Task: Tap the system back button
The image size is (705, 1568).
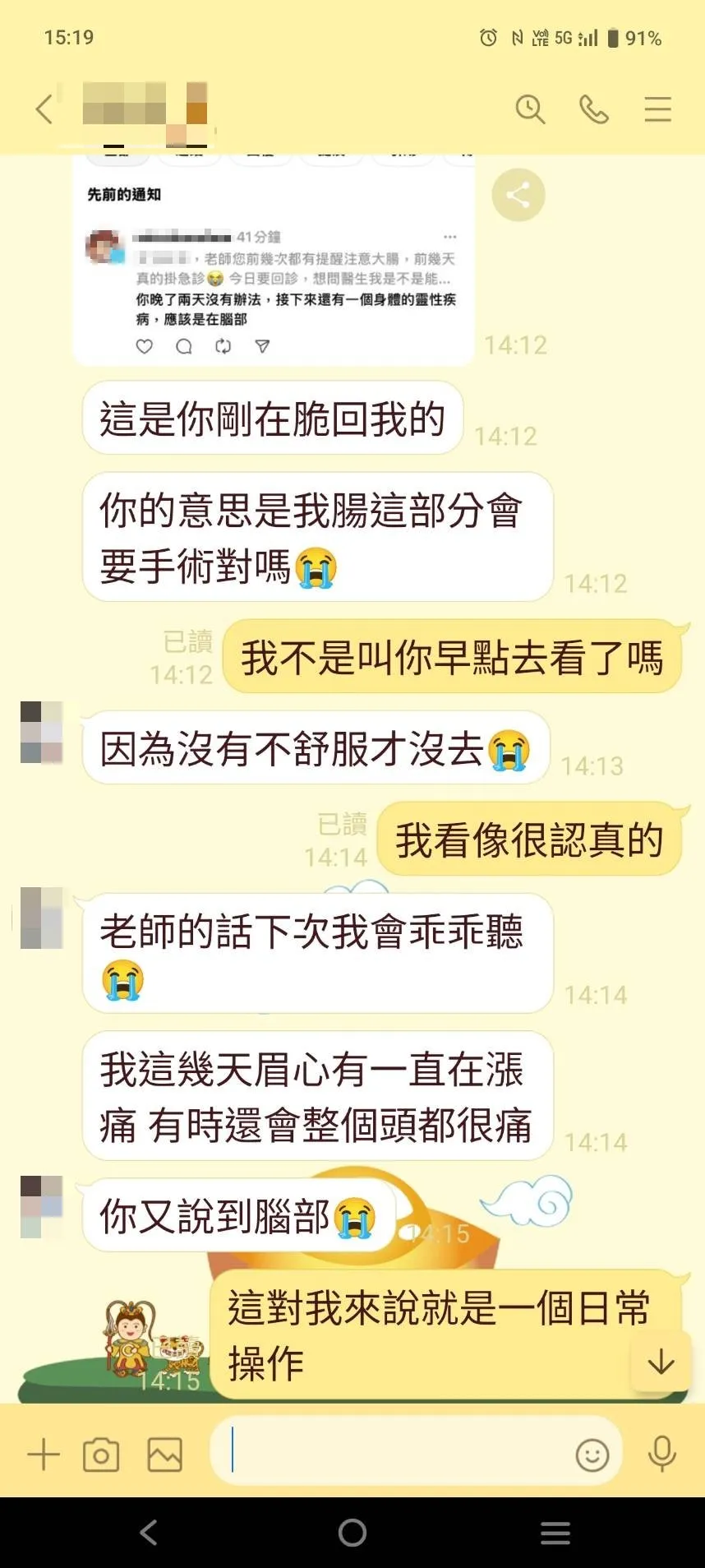Action: [149, 1532]
